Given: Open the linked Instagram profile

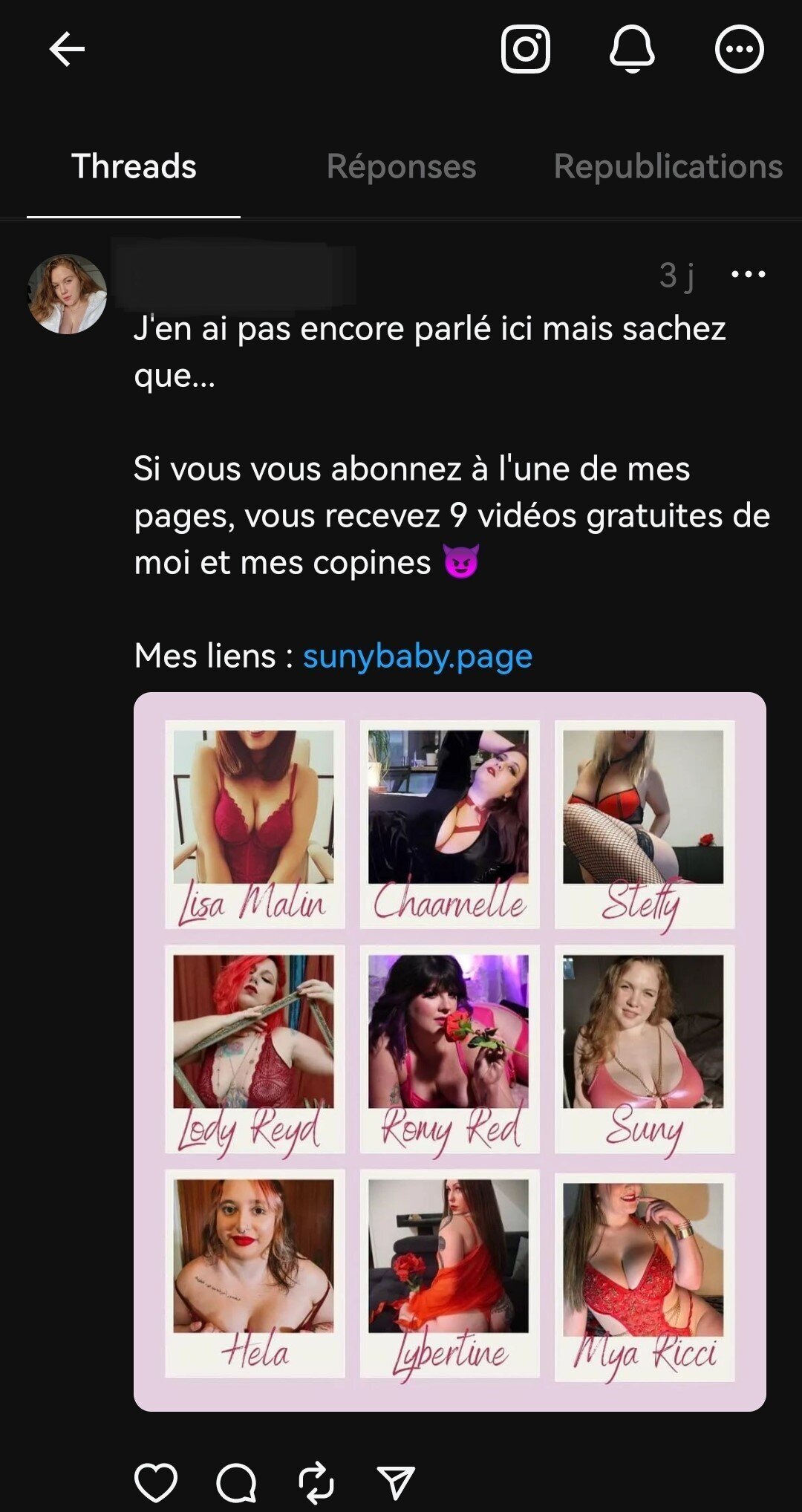Looking at the screenshot, I should point(525,50).
